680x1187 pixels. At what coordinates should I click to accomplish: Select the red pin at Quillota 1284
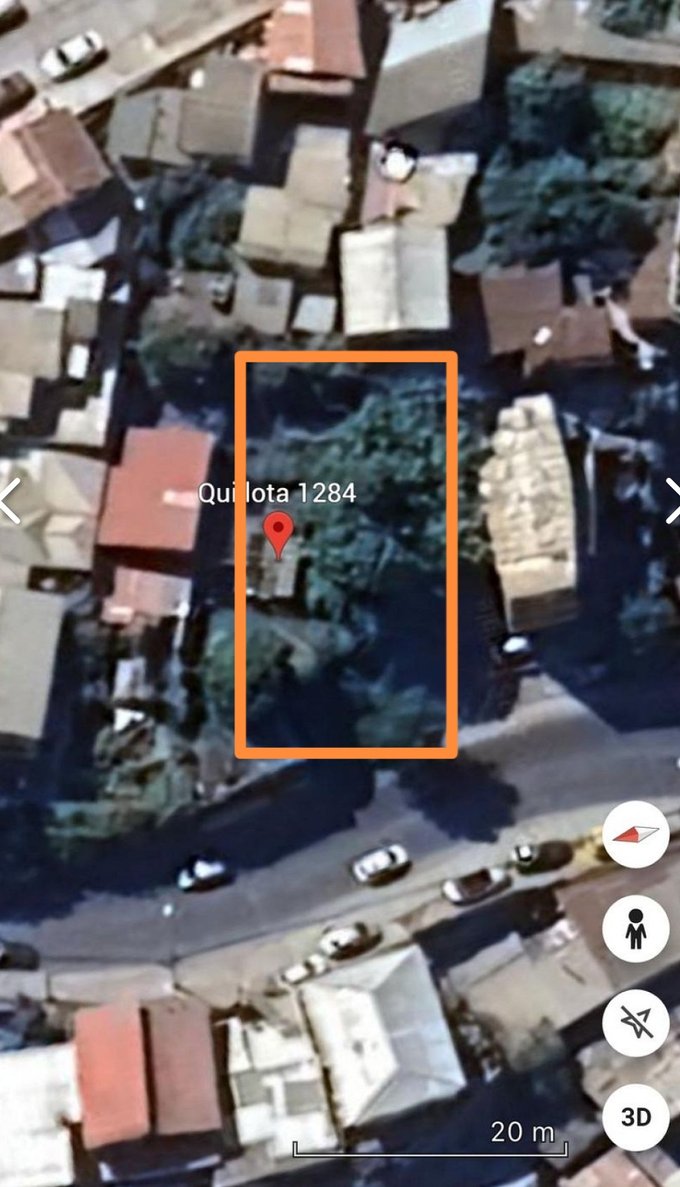[279, 533]
